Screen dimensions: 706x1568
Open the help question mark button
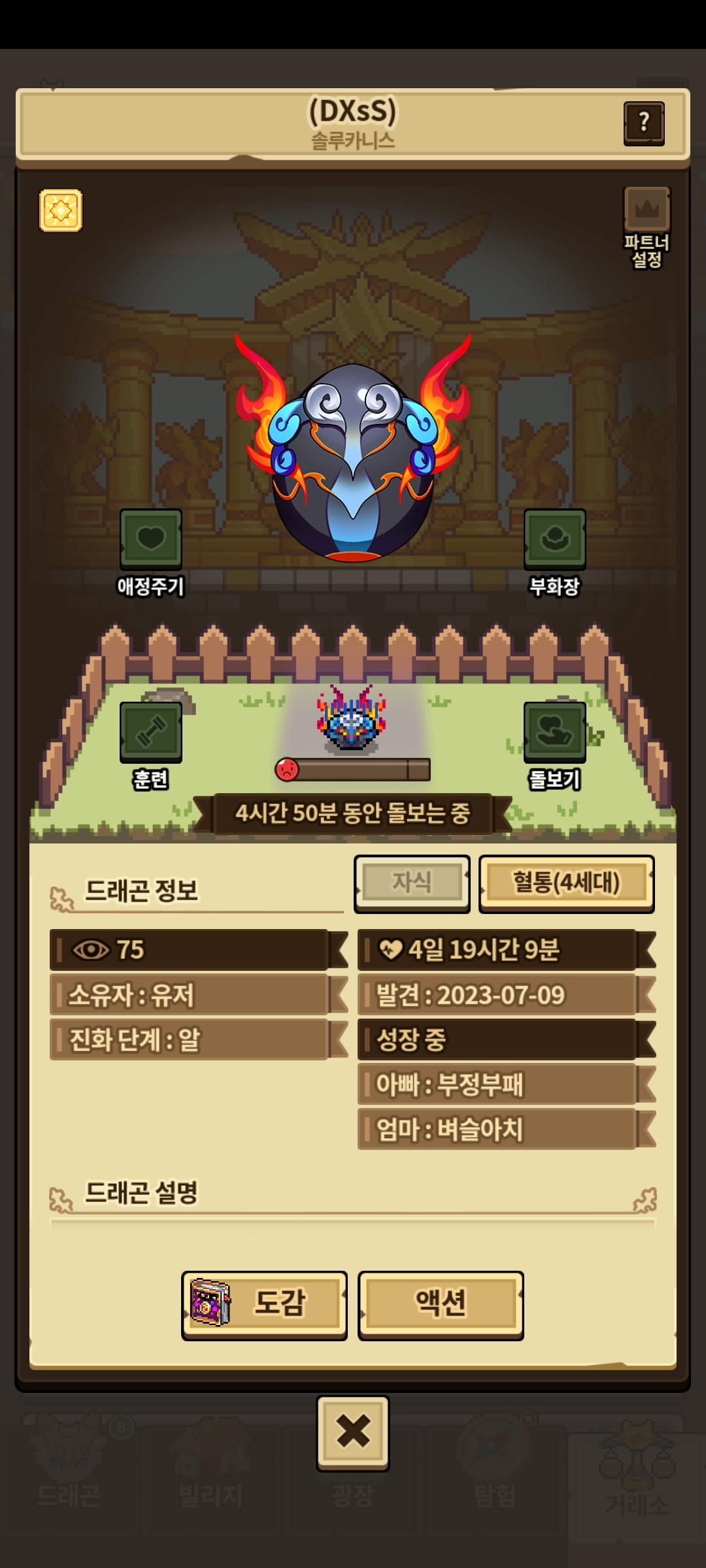pos(644,123)
